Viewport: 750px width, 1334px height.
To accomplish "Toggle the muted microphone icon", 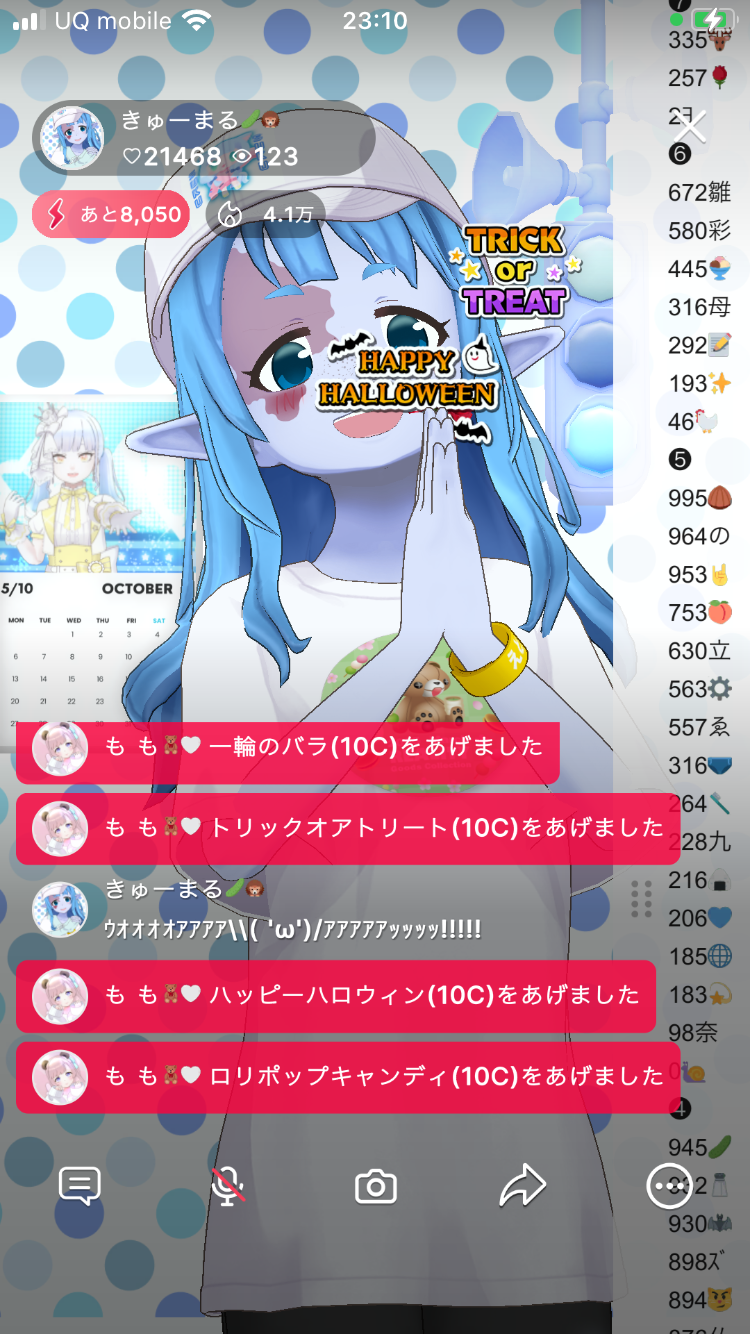I will click(x=228, y=1186).
